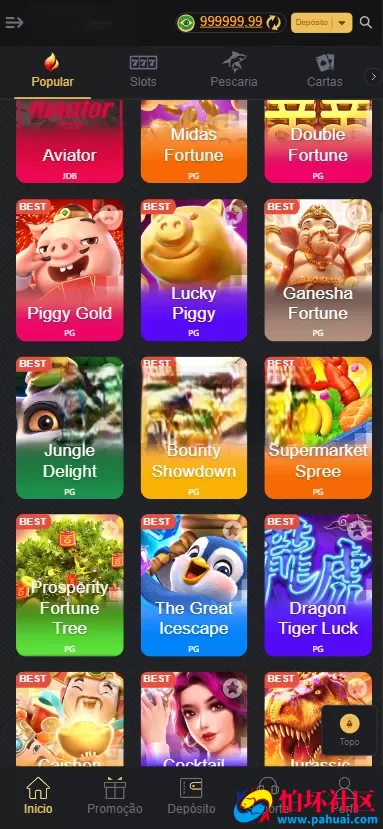Open the Piggy Gold game
The height and width of the screenshot is (829, 383).
pos(70,270)
